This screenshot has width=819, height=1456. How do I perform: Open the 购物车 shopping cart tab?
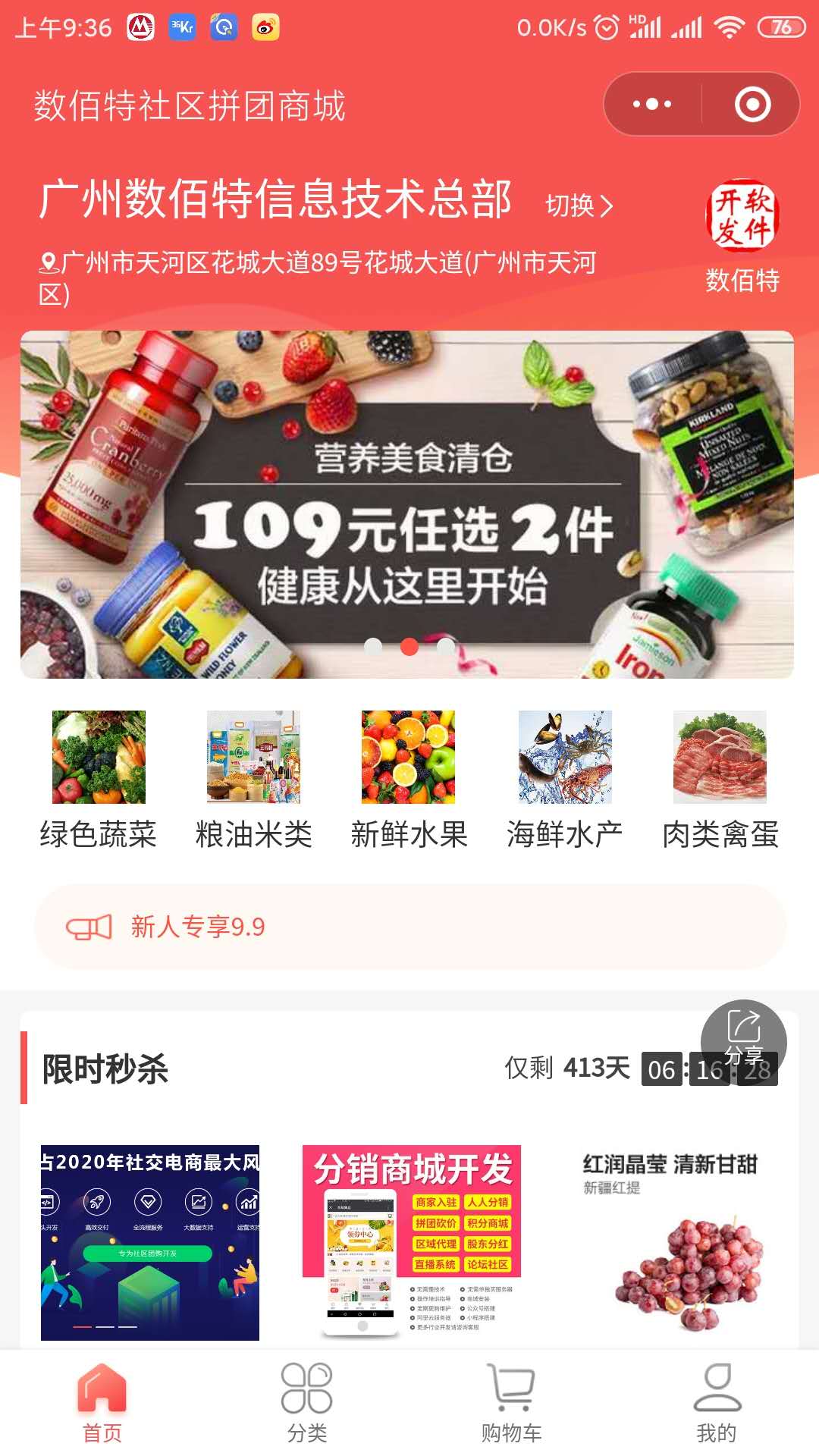point(512,1402)
